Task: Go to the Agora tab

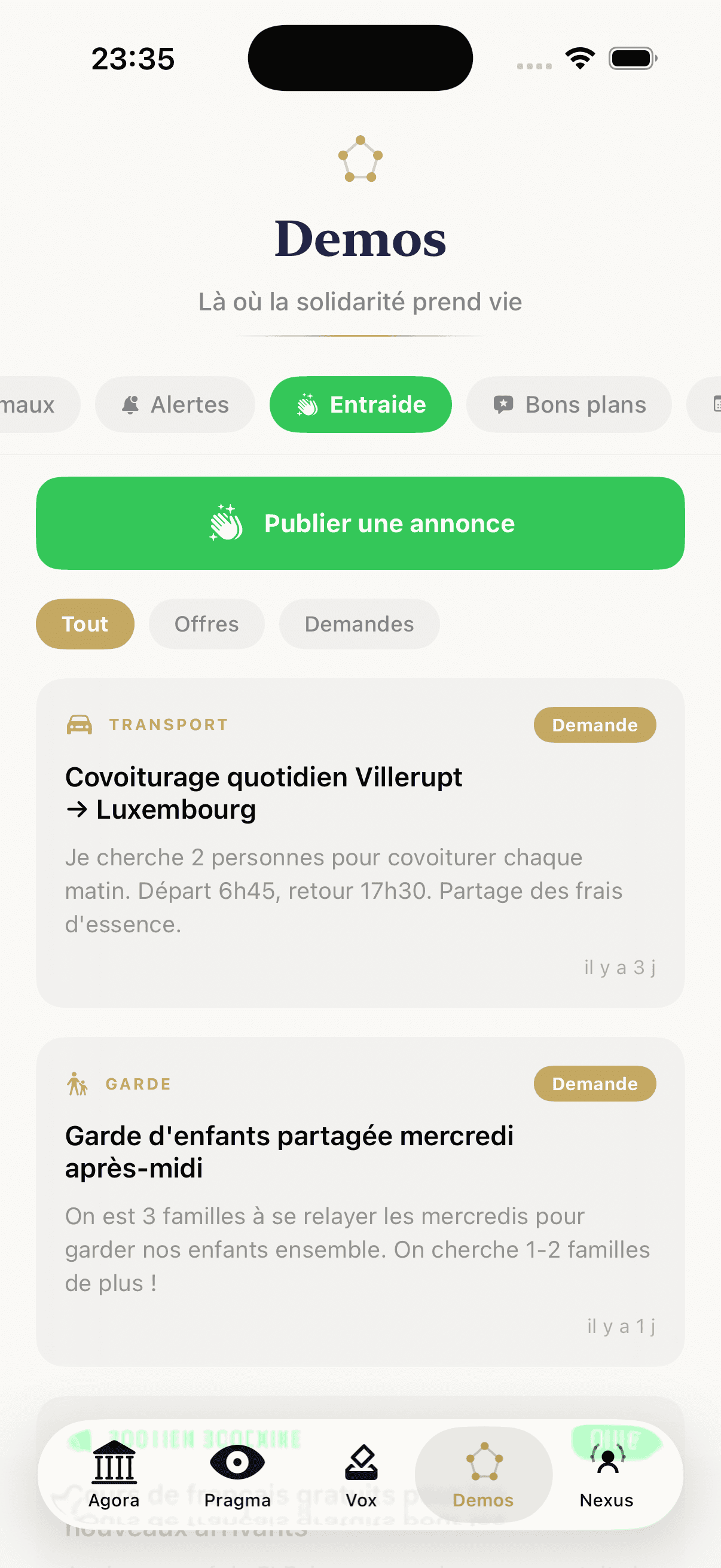Action: [x=114, y=1474]
